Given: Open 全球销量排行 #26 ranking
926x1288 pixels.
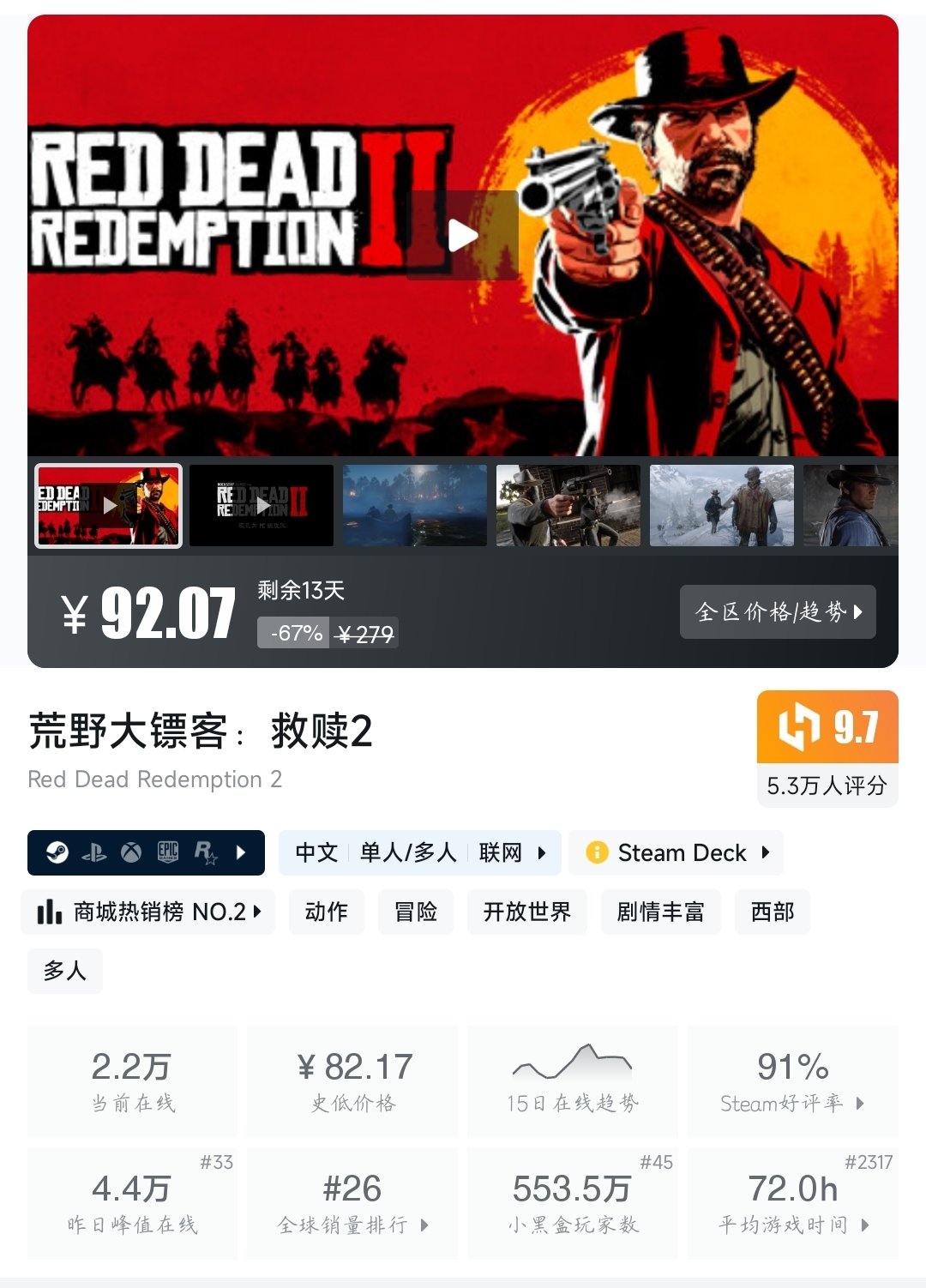Looking at the screenshot, I should point(352,1203).
